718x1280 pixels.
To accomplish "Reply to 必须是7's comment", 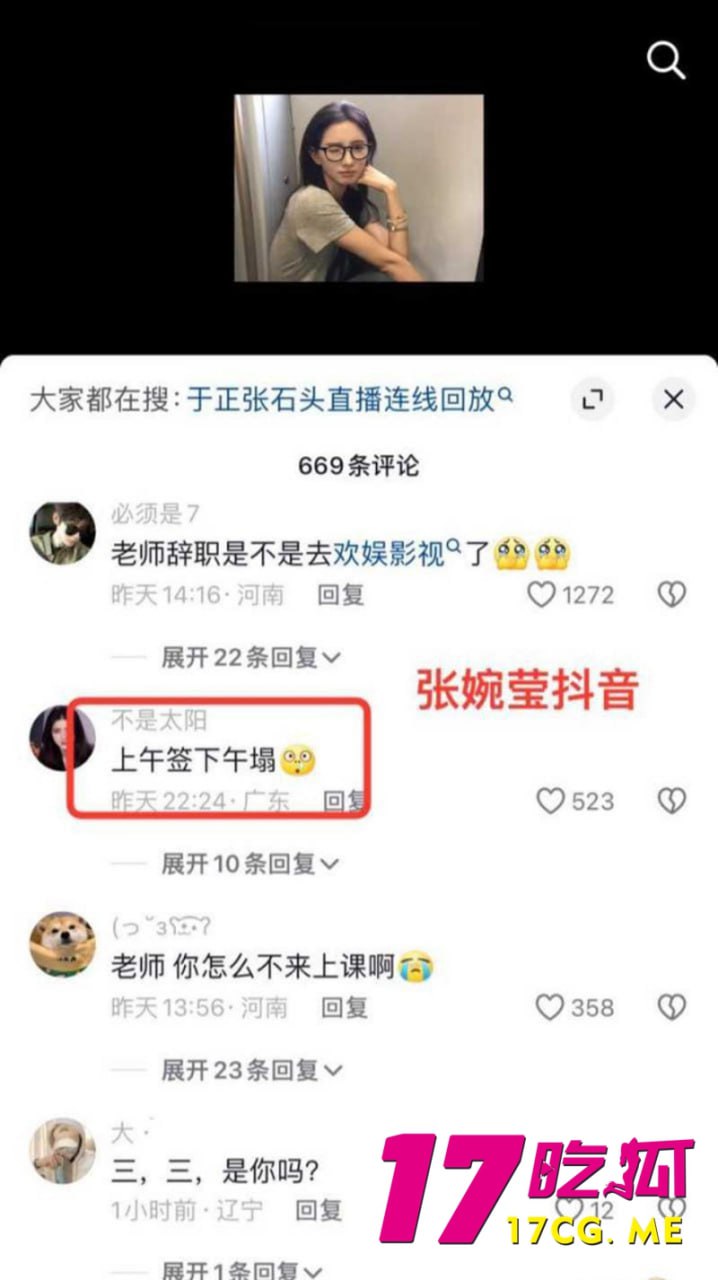I will click(341, 595).
